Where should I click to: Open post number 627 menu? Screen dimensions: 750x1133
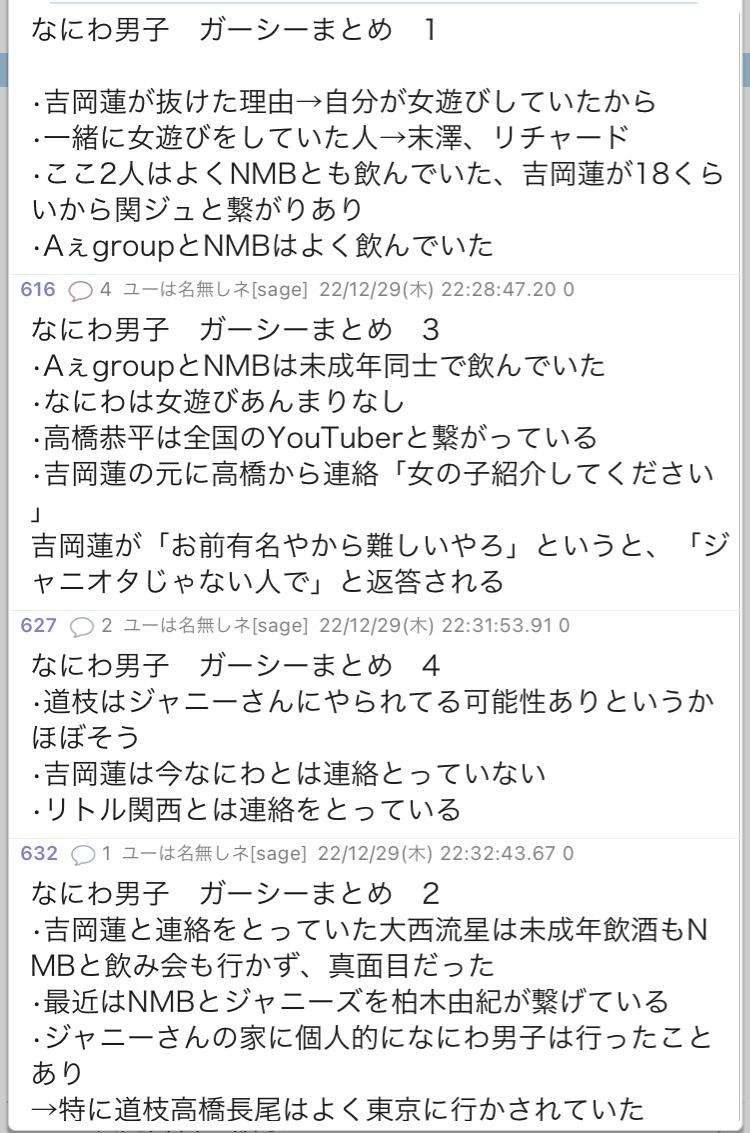pos(38,626)
